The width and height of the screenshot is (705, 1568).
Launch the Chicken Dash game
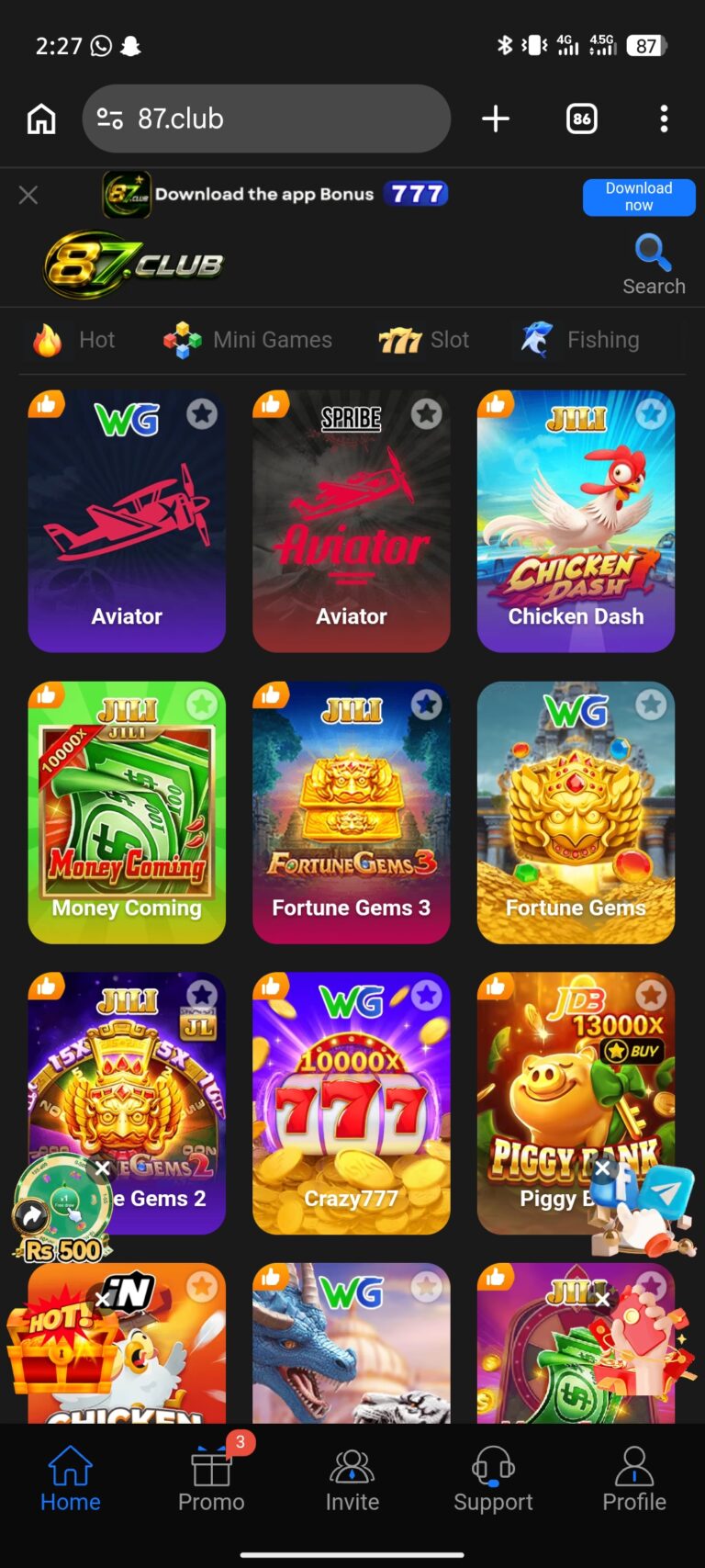point(576,521)
